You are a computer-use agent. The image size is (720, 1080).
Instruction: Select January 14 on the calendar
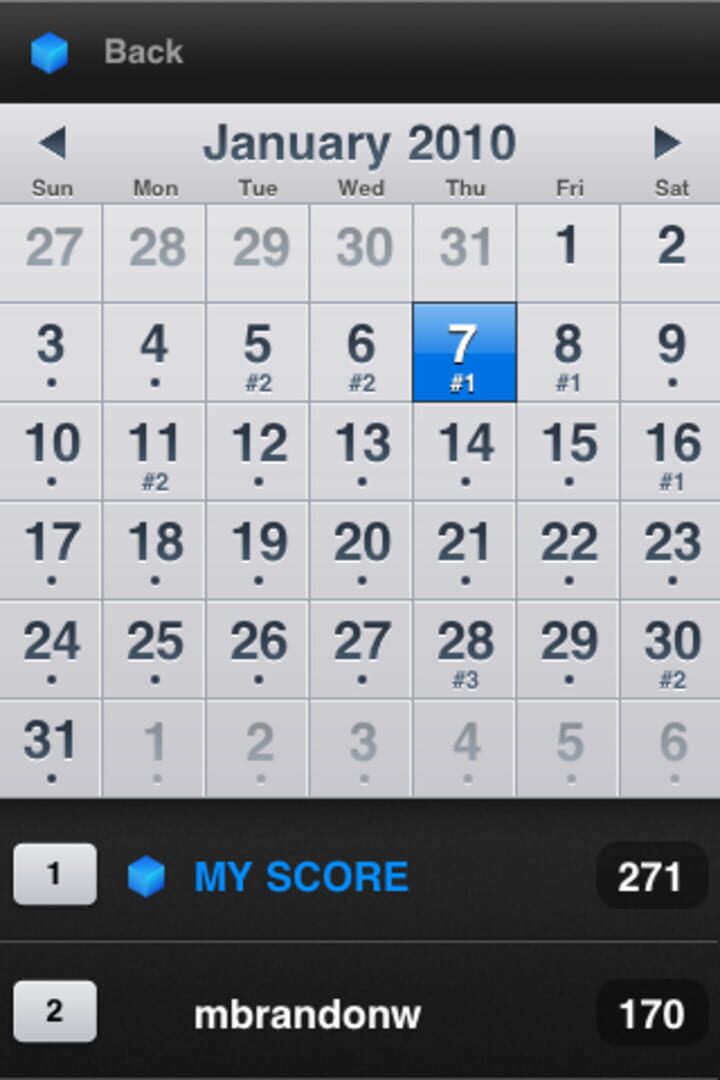pyautogui.click(x=465, y=451)
